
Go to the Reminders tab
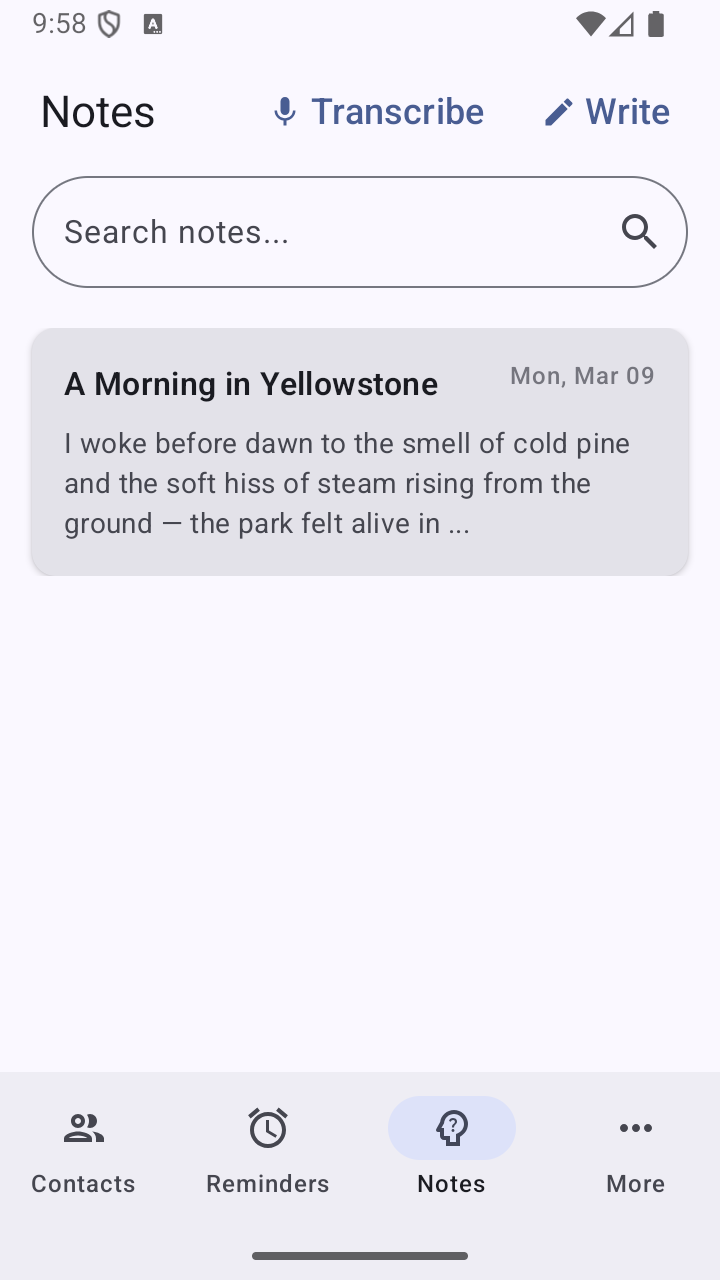268,1152
